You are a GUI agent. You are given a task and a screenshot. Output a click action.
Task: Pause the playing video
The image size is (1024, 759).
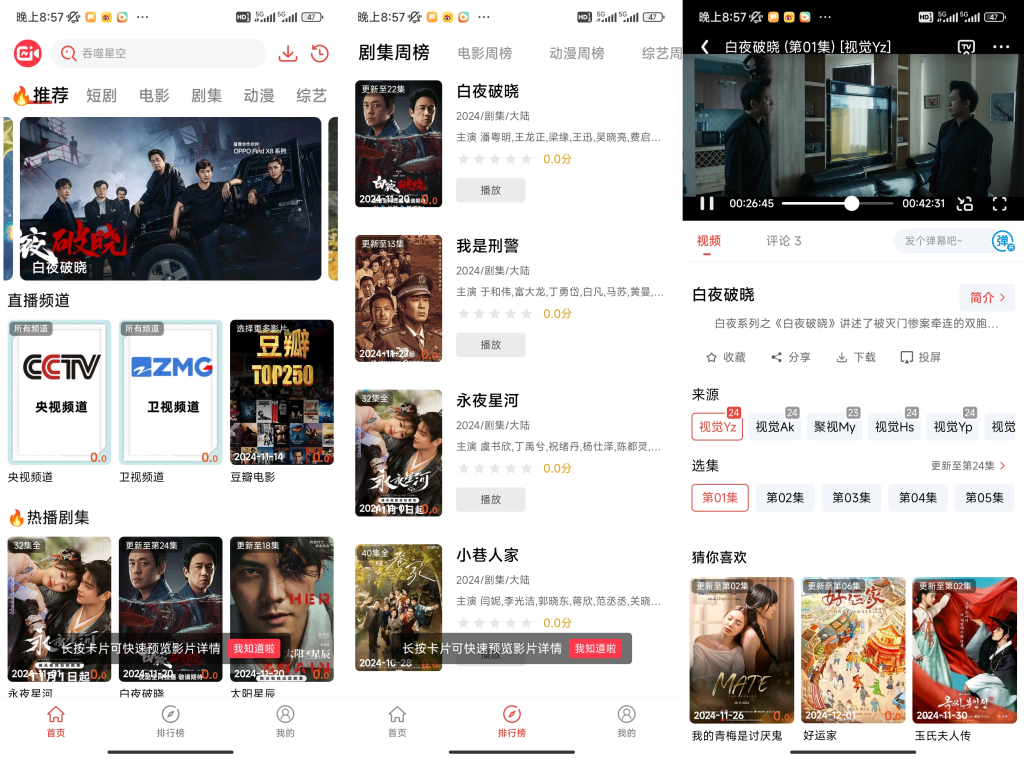[707, 203]
